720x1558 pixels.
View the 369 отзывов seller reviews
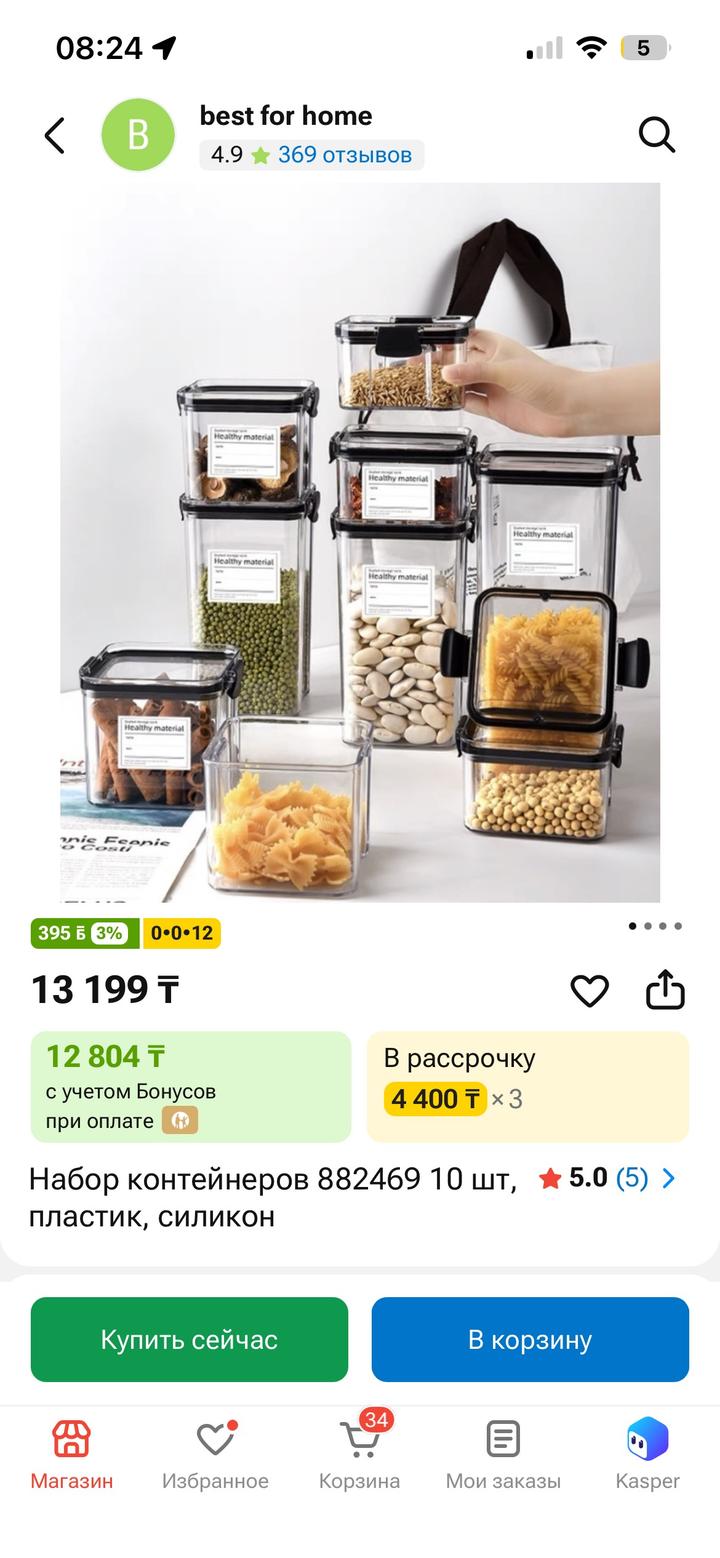[x=344, y=155]
